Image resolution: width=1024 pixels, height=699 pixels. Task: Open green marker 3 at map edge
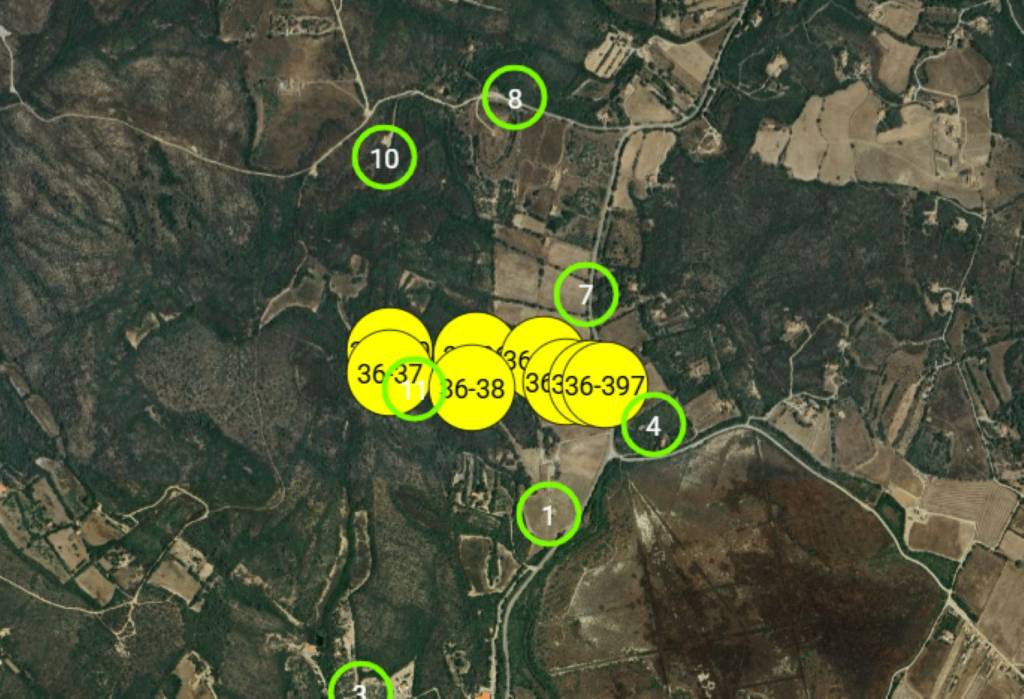coord(360,688)
